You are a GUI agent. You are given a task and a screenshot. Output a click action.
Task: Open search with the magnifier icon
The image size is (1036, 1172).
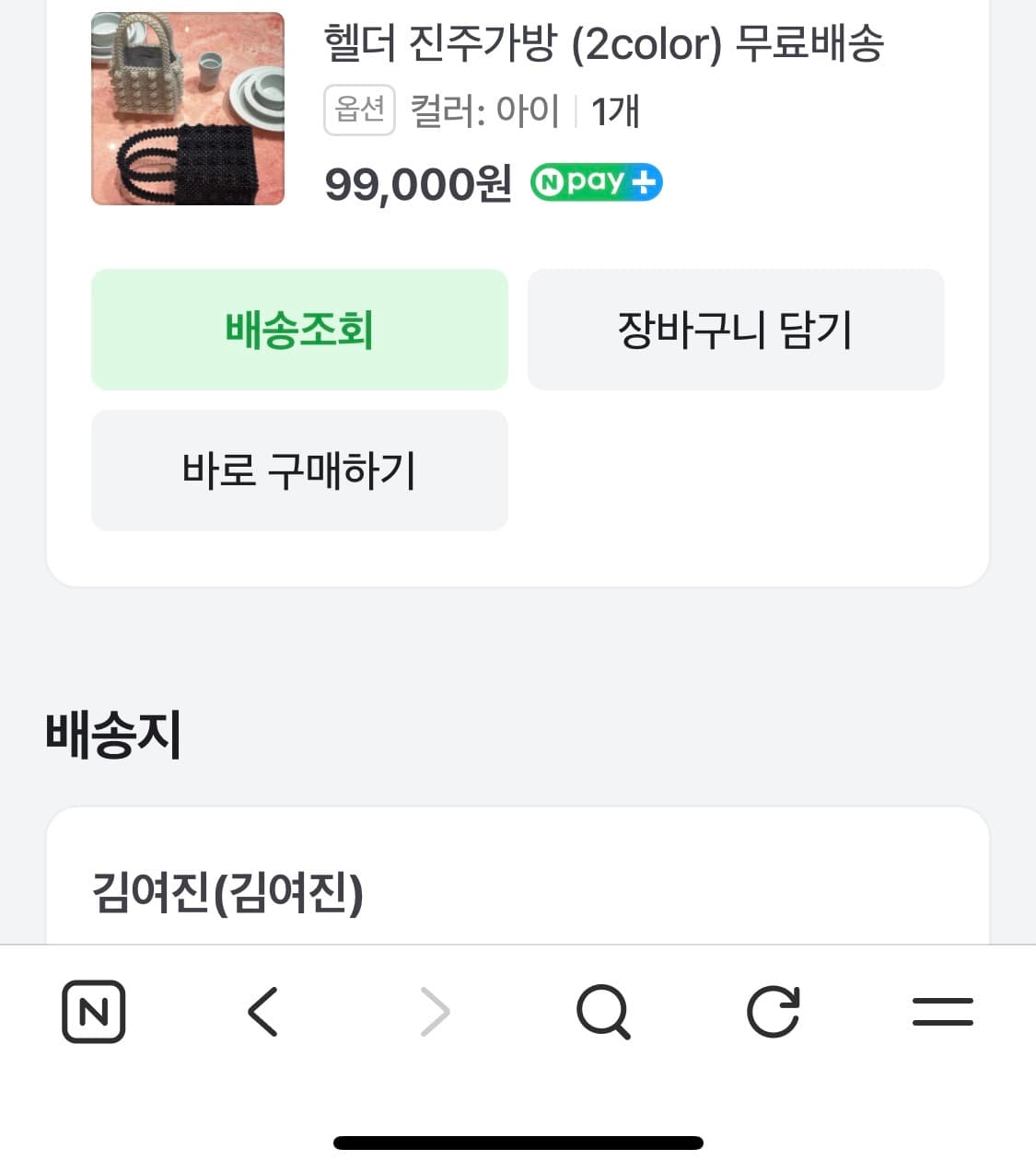click(603, 1013)
